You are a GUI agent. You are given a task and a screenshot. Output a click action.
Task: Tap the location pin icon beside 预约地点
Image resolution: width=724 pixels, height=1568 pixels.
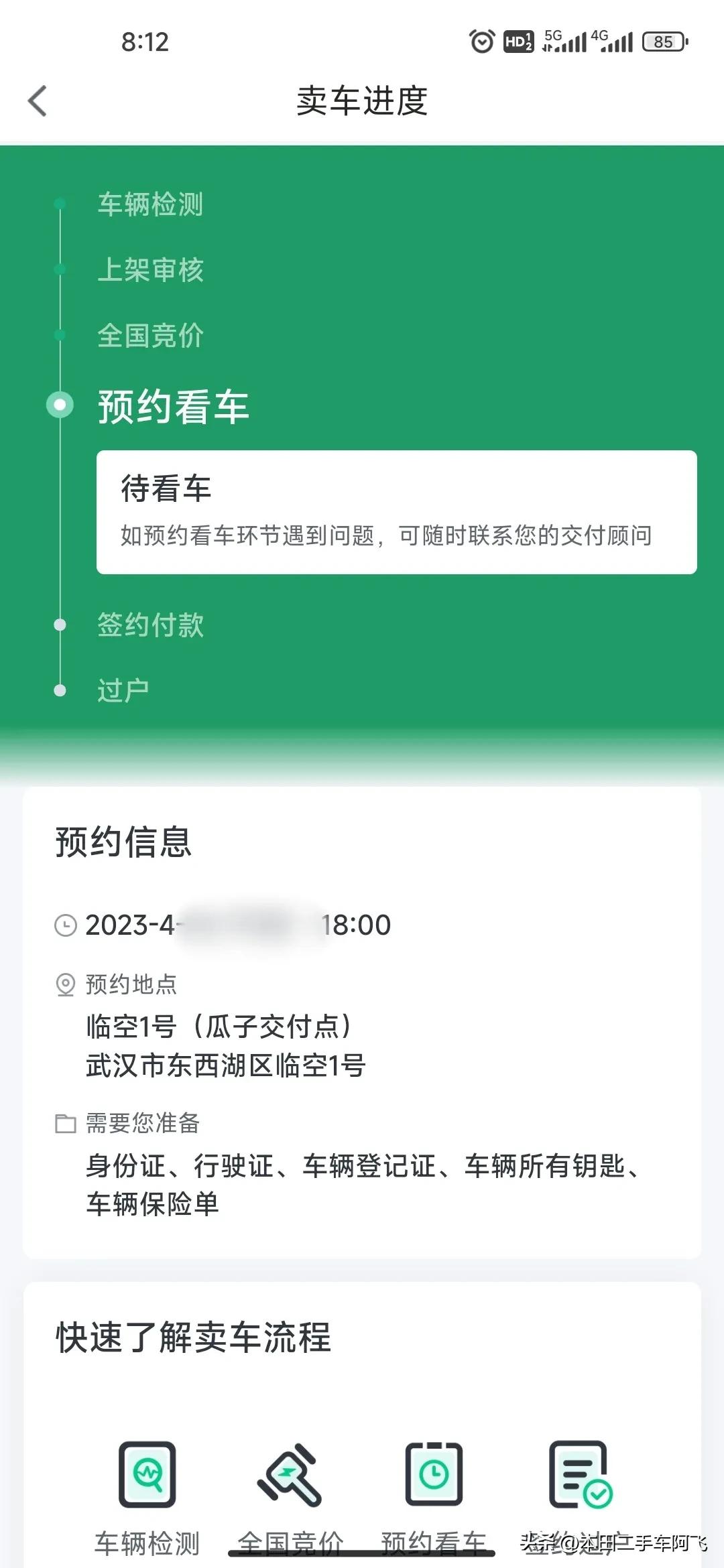tap(65, 984)
